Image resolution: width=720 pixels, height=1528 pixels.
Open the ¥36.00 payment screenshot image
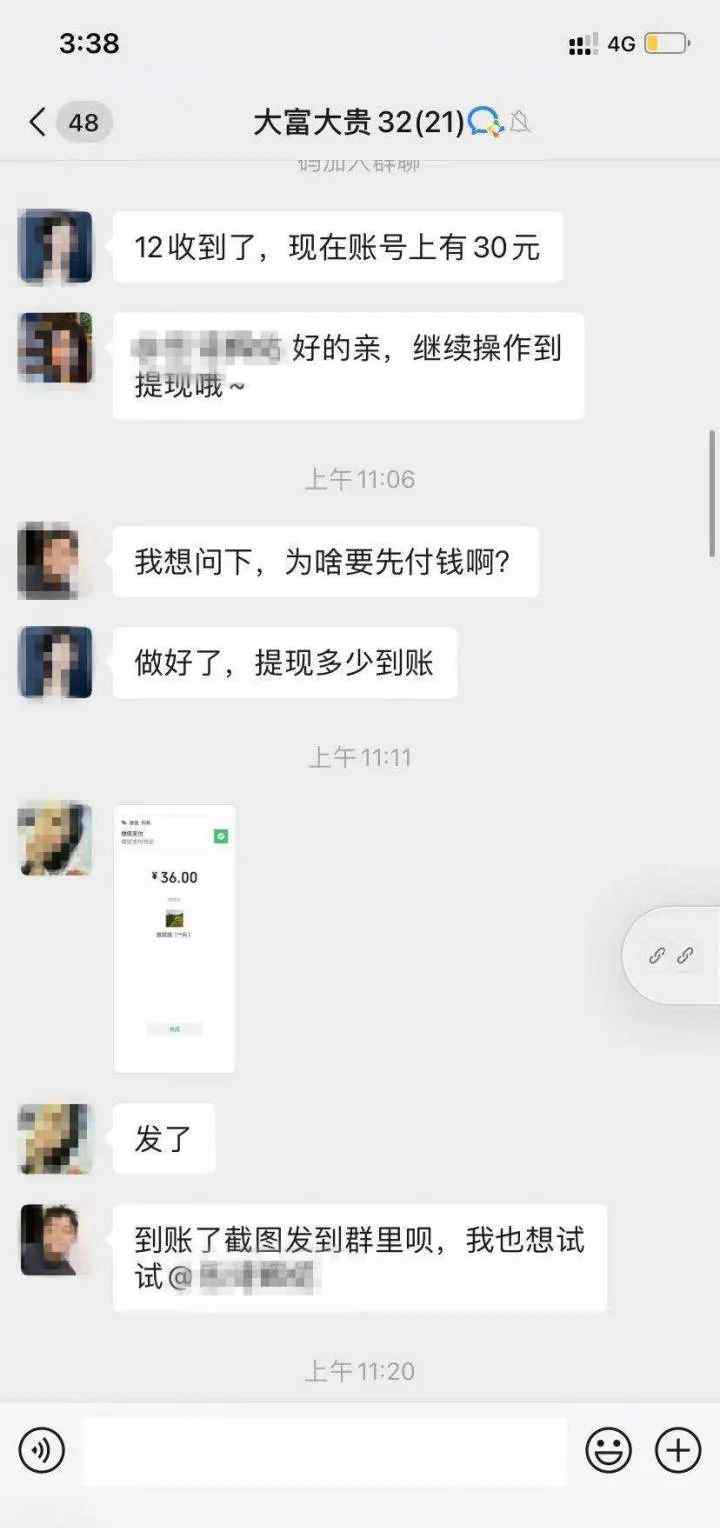click(175, 938)
